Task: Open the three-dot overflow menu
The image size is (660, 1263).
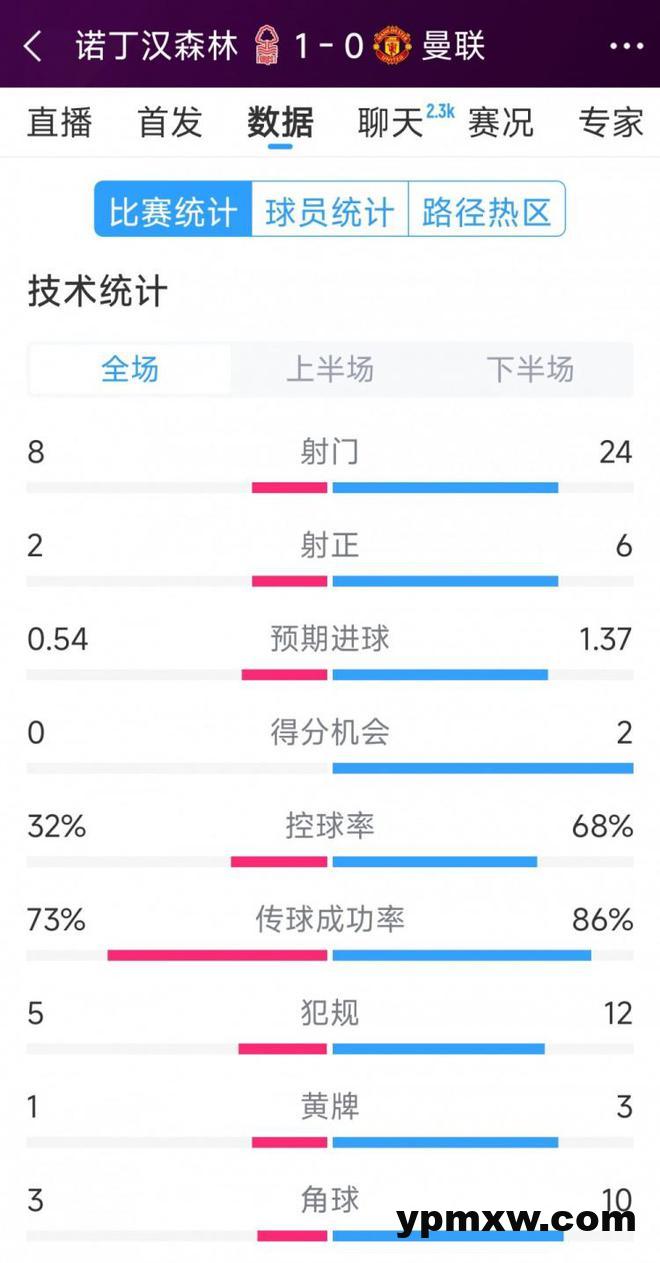Action: click(626, 46)
